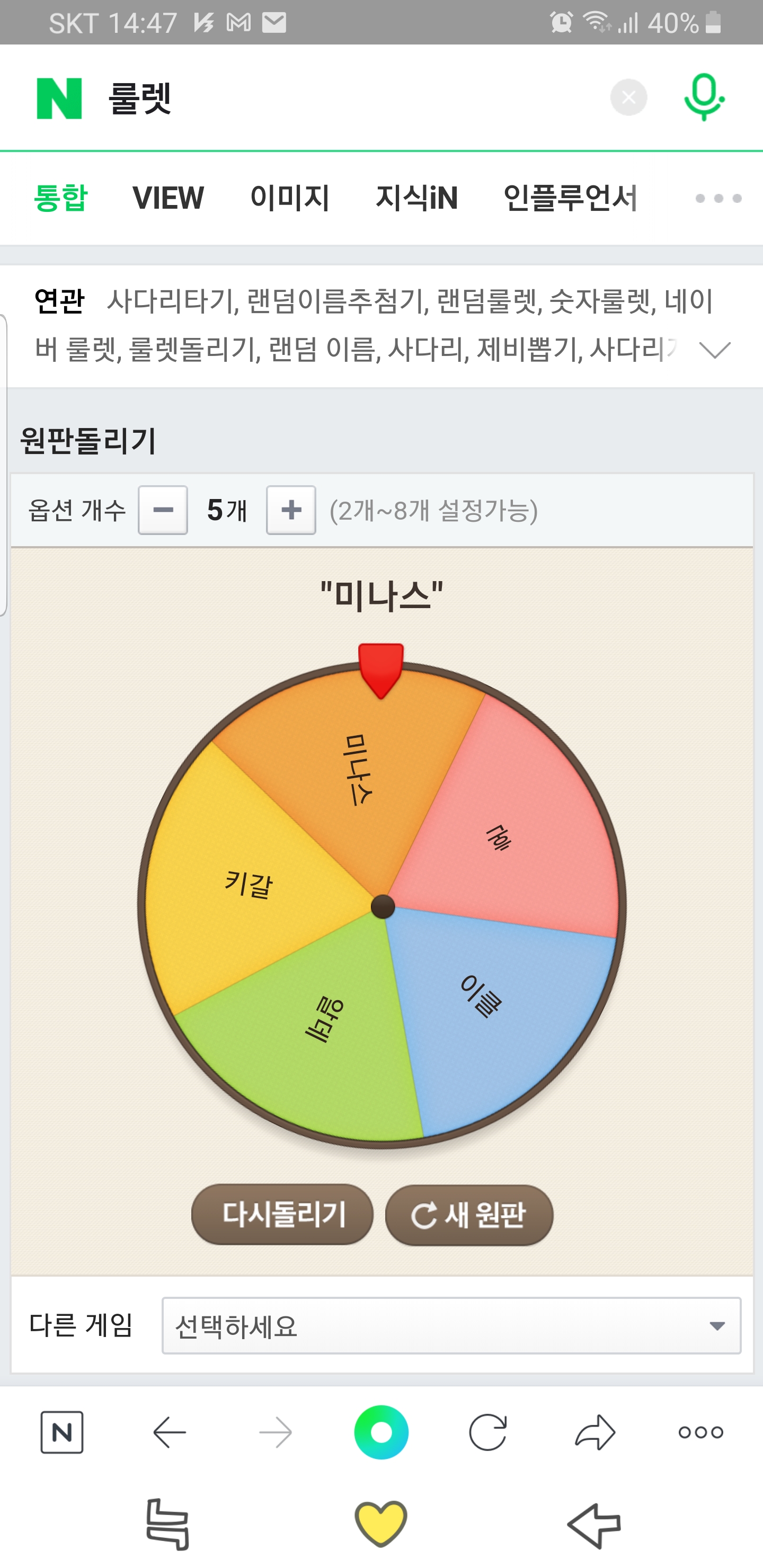The height and width of the screenshot is (1568, 763).
Task: Start voice search with the microphone
Action: (x=704, y=97)
